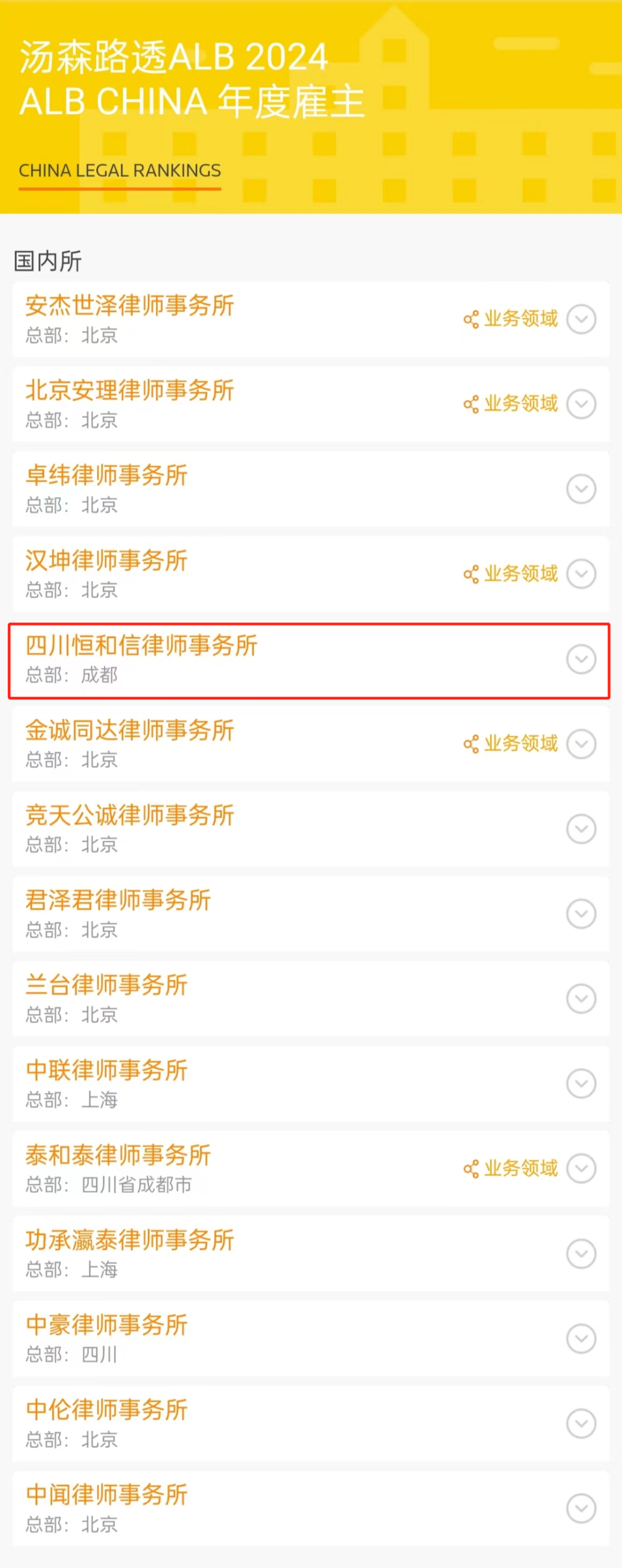Expand the highlighted 四川恒和信律师事务所 entry
The height and width of the screenshot is (1568, 622).
click(582, 659)
